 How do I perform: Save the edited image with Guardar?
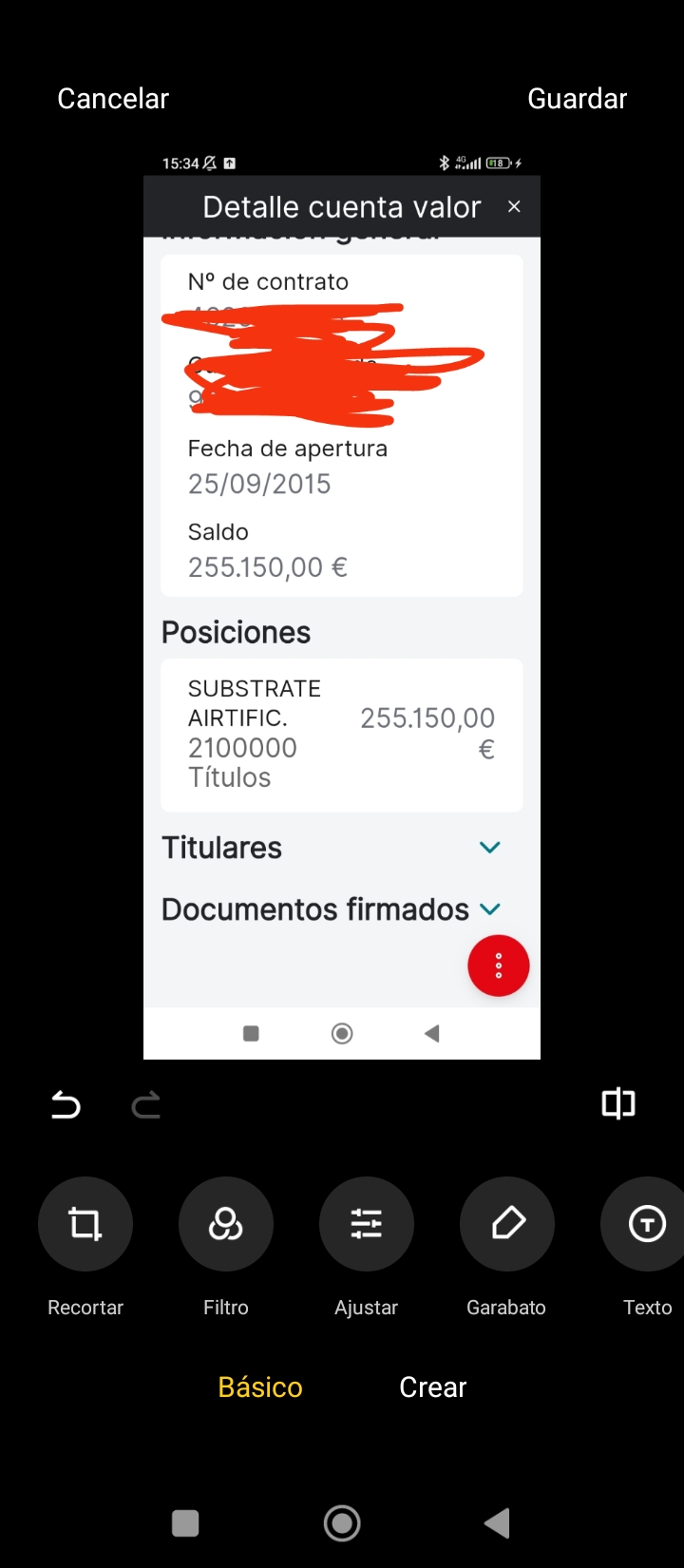click(577, 98)
